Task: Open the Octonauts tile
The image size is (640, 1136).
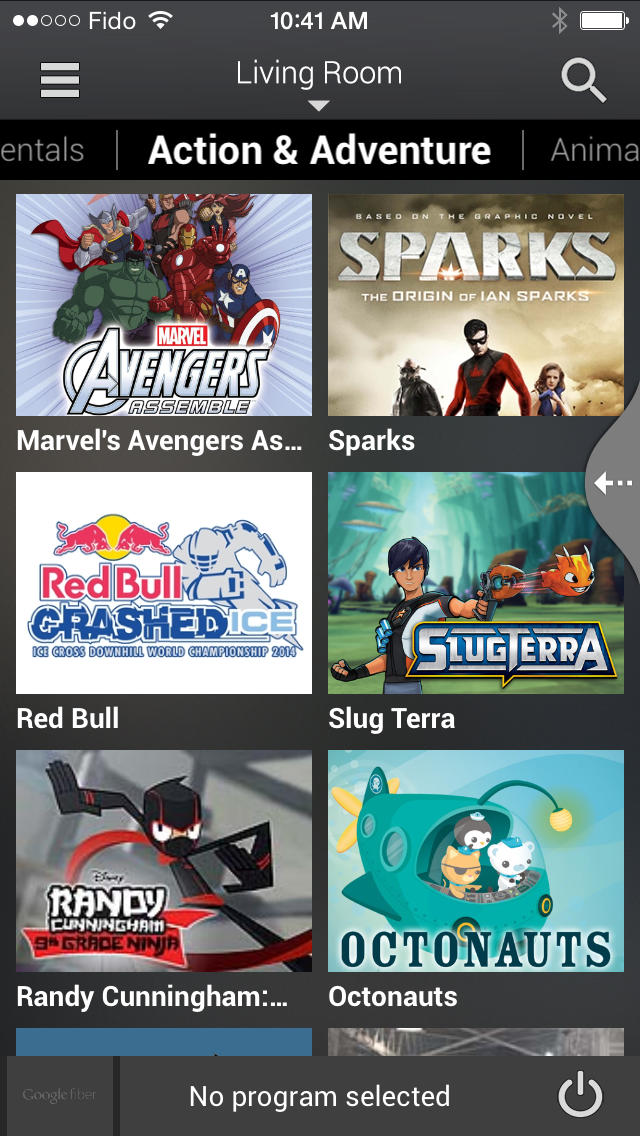Action: 476,861
